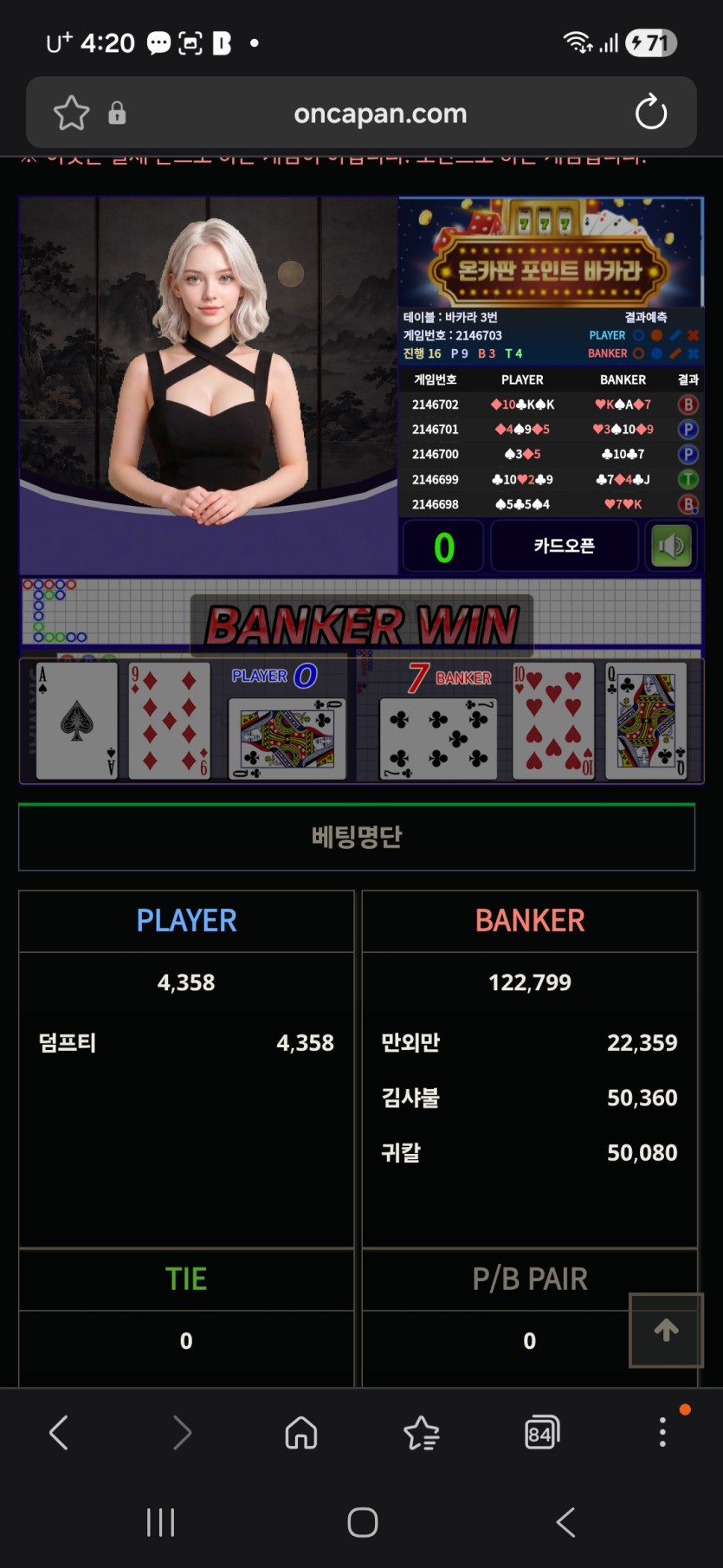Go back in browser toolbar
Viewport: 723px width, 1568px height.
pyautogui.click(x=59, y=1433)
